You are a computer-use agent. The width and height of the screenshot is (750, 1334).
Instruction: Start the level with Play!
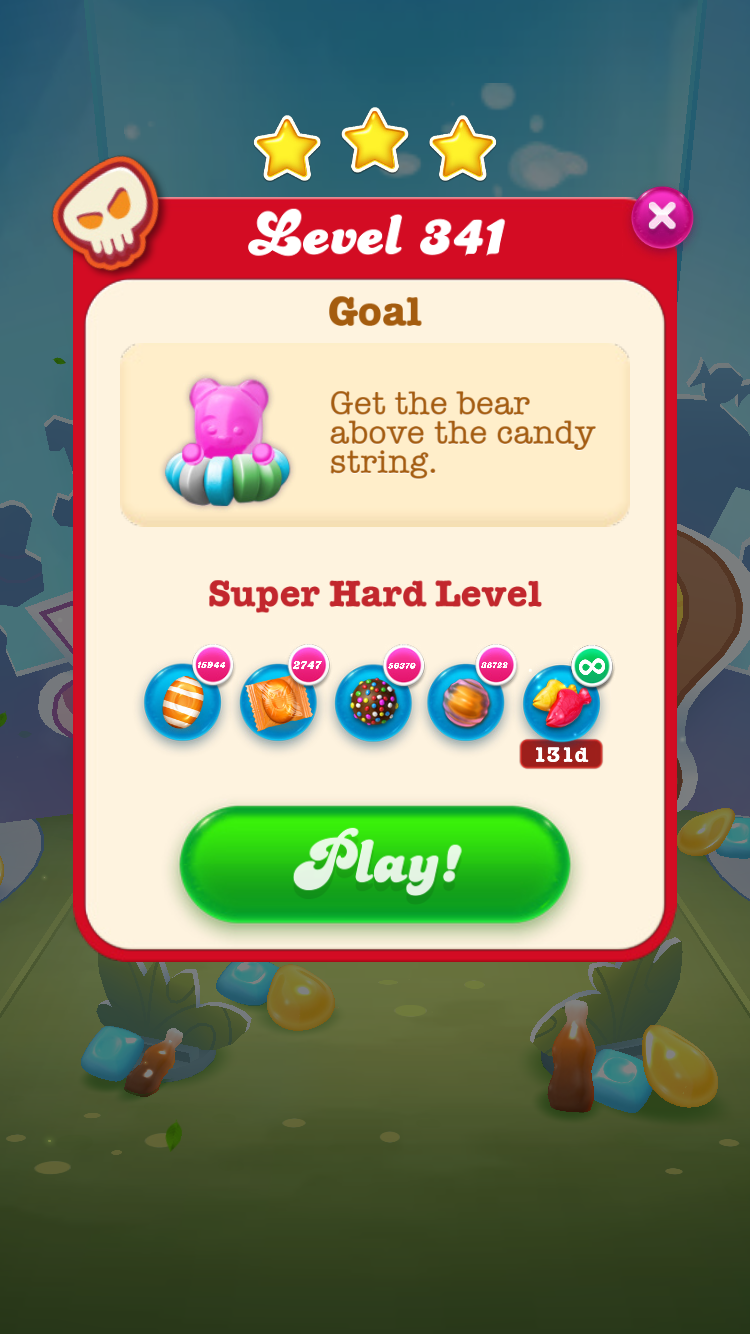[x=375, y=863]
